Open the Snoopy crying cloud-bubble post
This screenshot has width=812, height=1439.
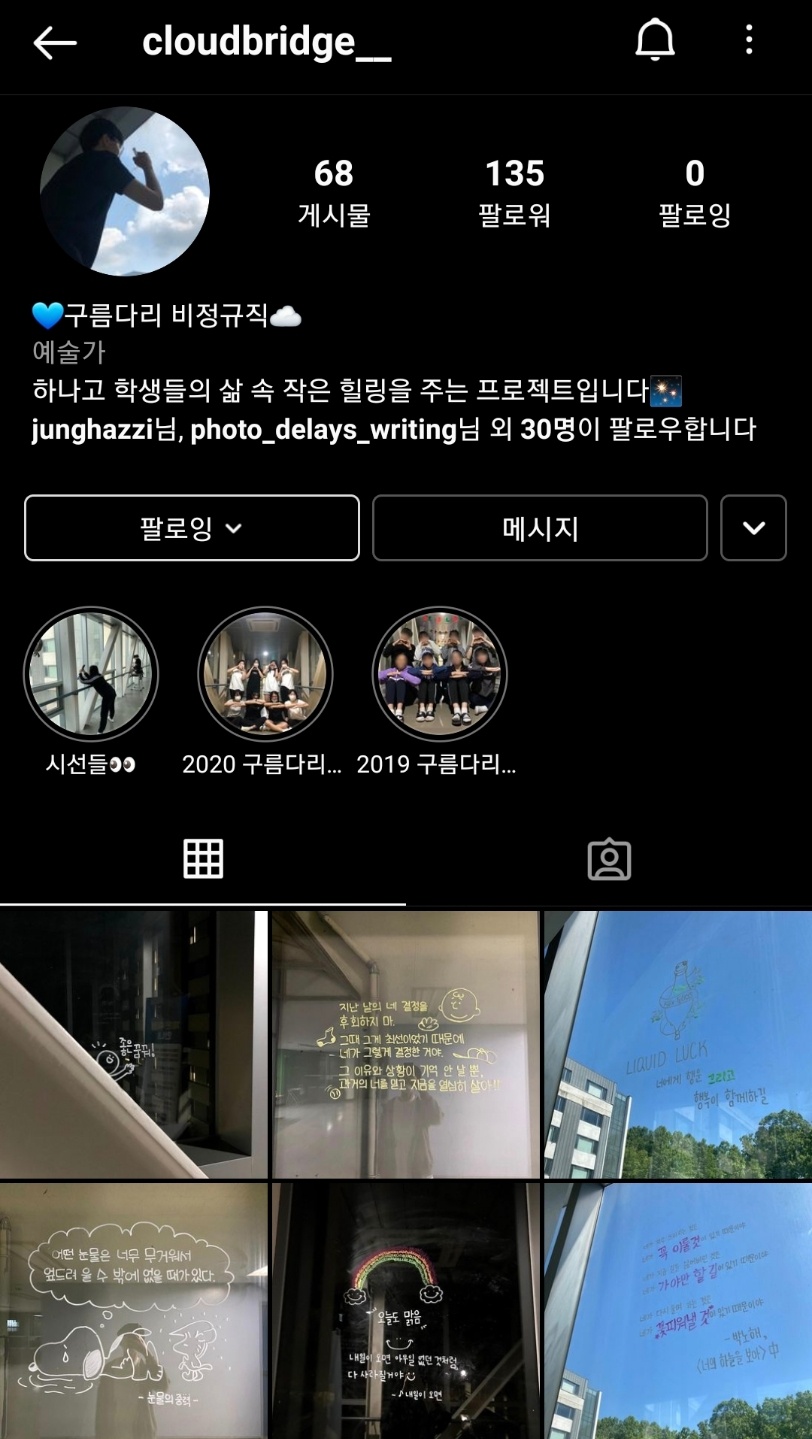(x=133, y=1311)
